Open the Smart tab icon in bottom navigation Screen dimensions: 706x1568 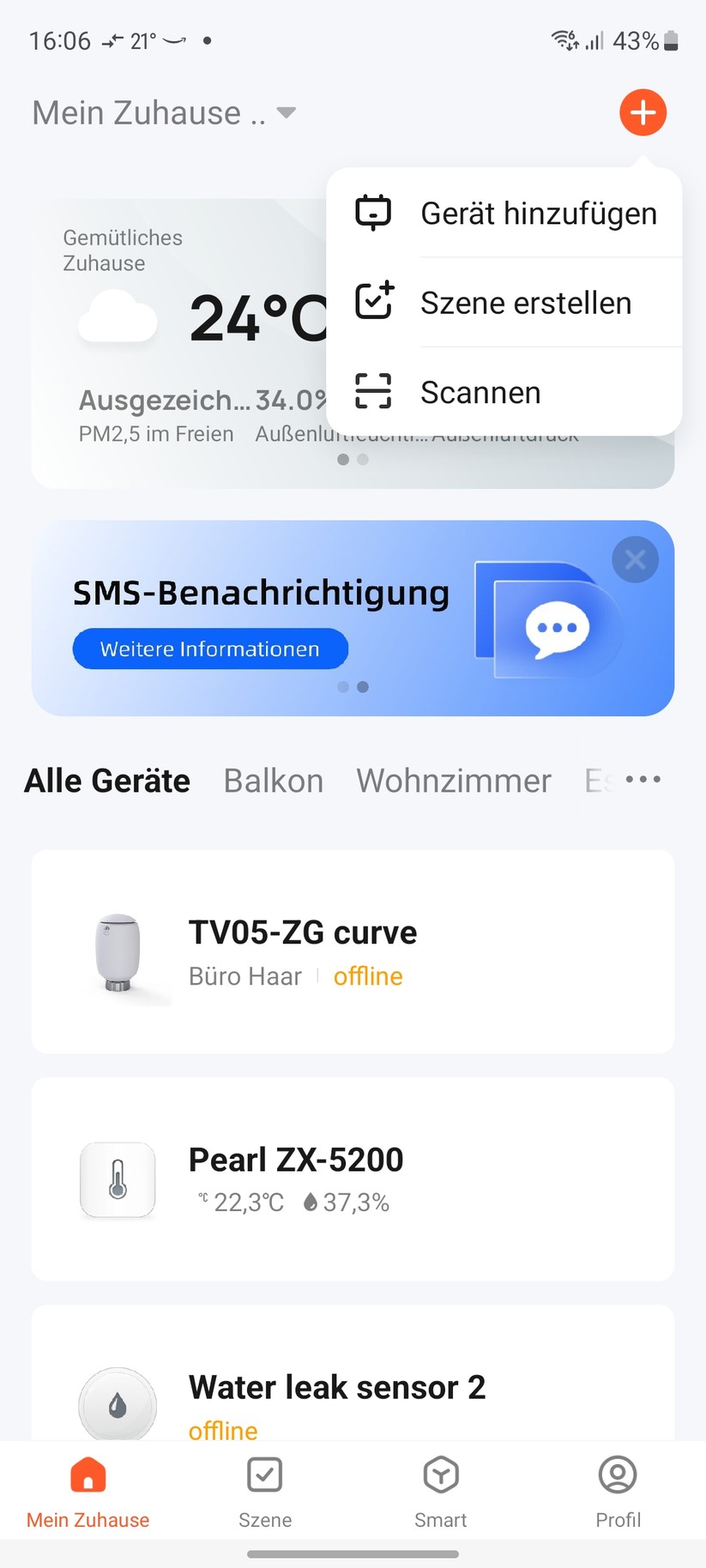point(440,1474)
